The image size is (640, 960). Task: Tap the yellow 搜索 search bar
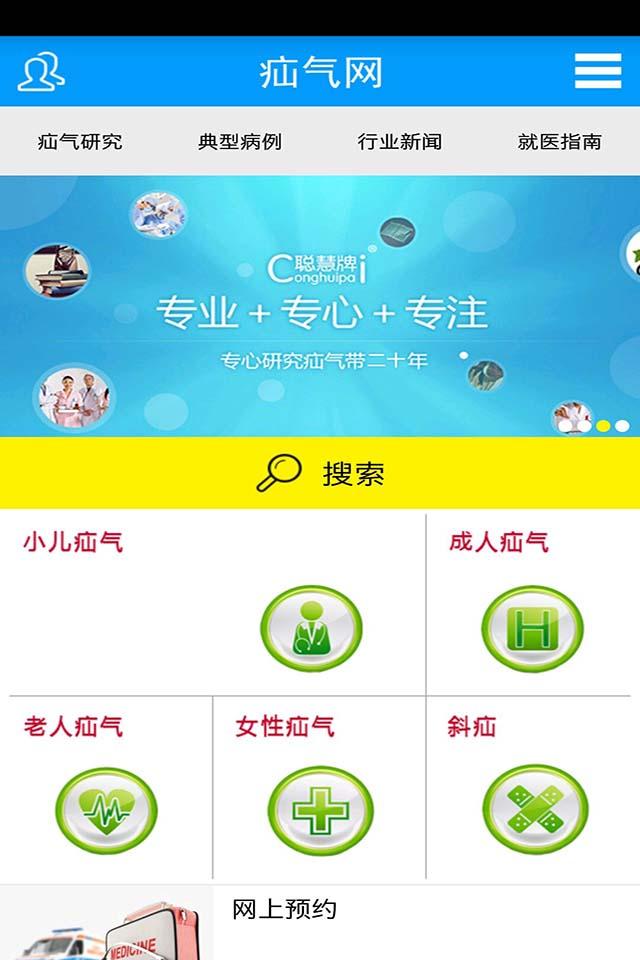pyautogui.click(x=320, y=473)
